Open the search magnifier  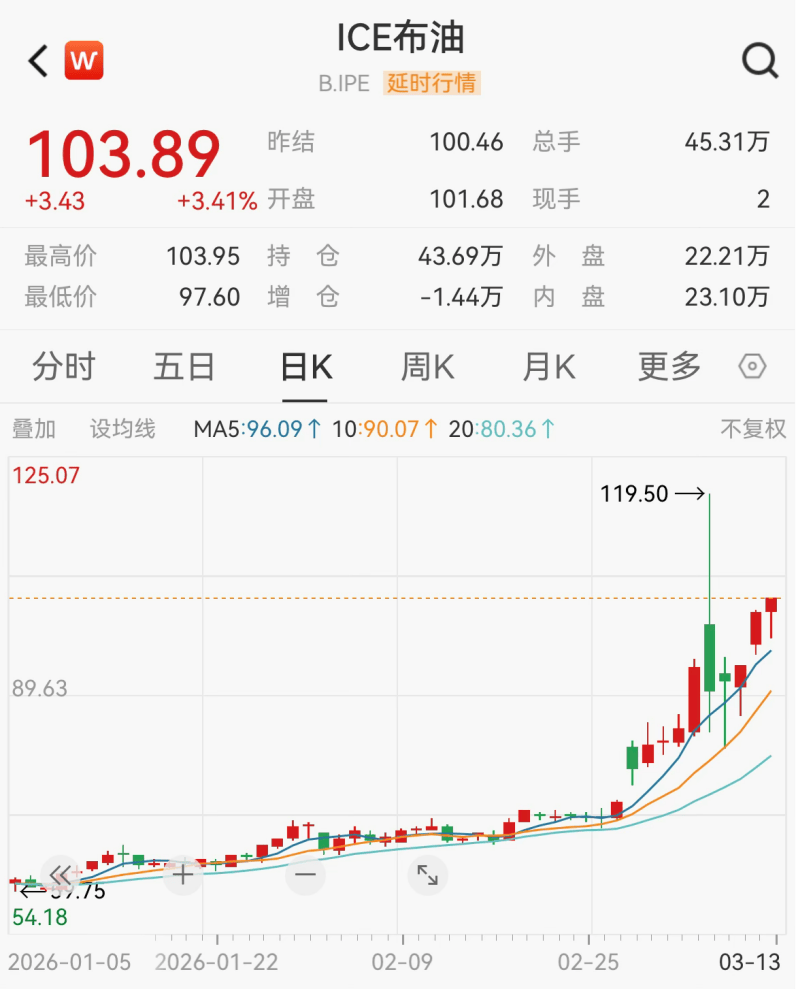(759, 62)
